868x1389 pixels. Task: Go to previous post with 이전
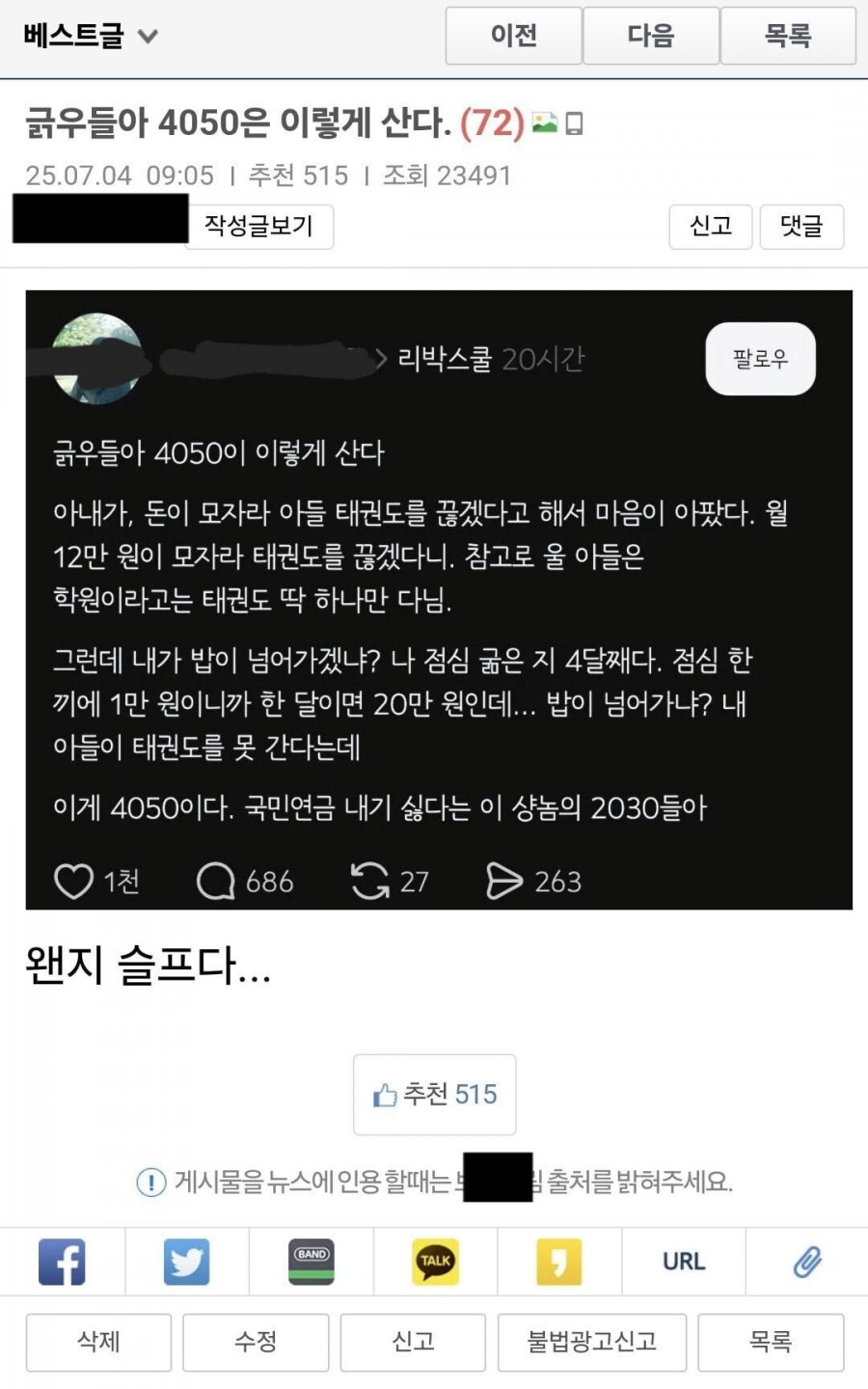pyautogui.click(x=513, y=36)
